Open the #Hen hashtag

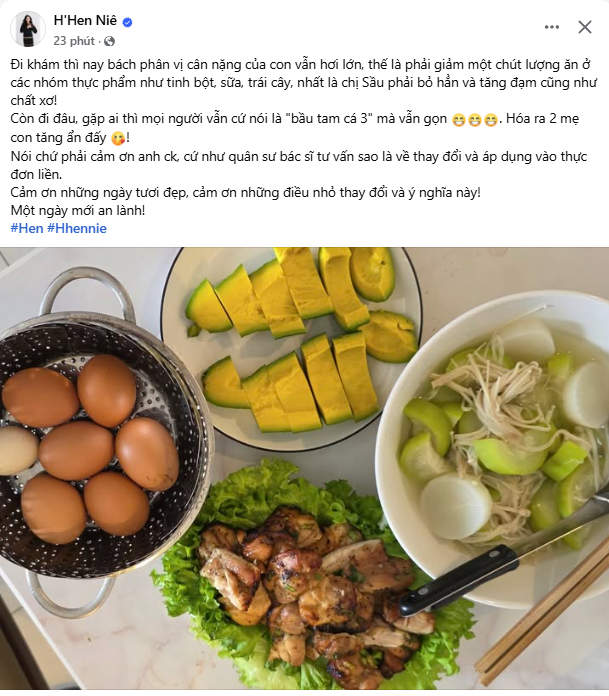pyautogui.click(x=26, y=228)
